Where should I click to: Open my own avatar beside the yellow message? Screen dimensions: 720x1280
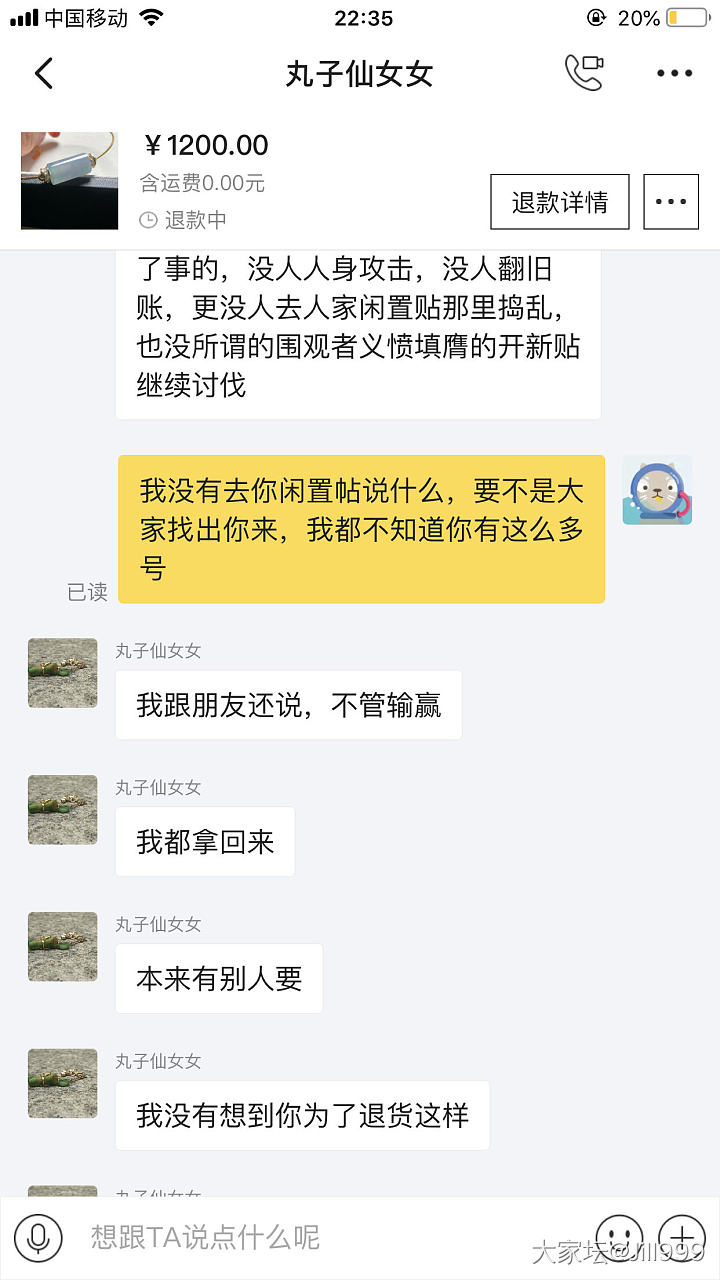coord(657,490)
